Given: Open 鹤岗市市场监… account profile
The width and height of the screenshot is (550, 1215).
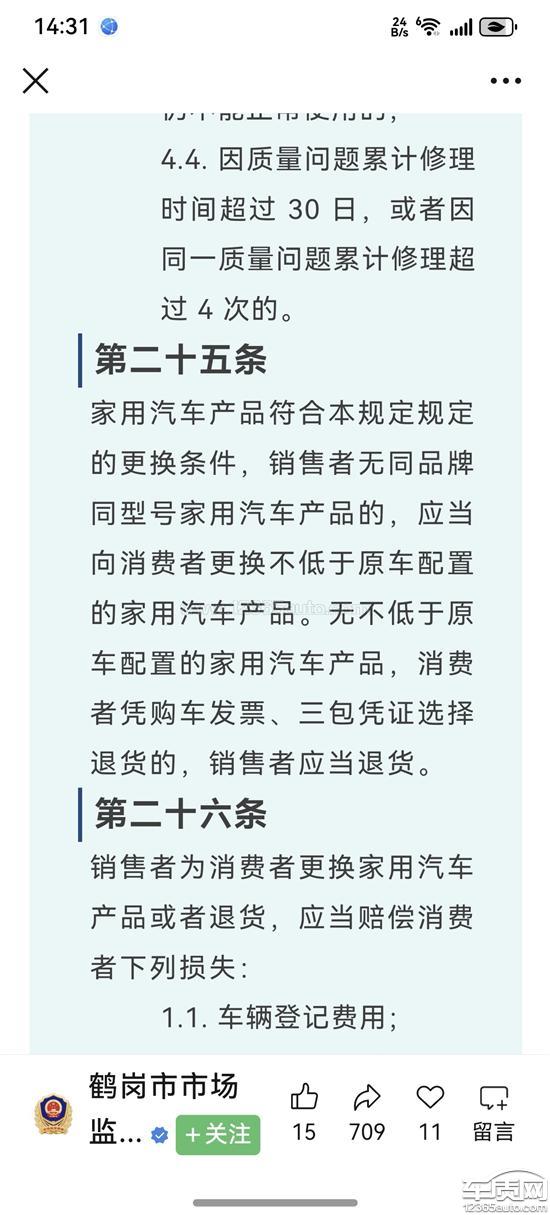Looking at the screenshot, I should (x=164, y=1109).
